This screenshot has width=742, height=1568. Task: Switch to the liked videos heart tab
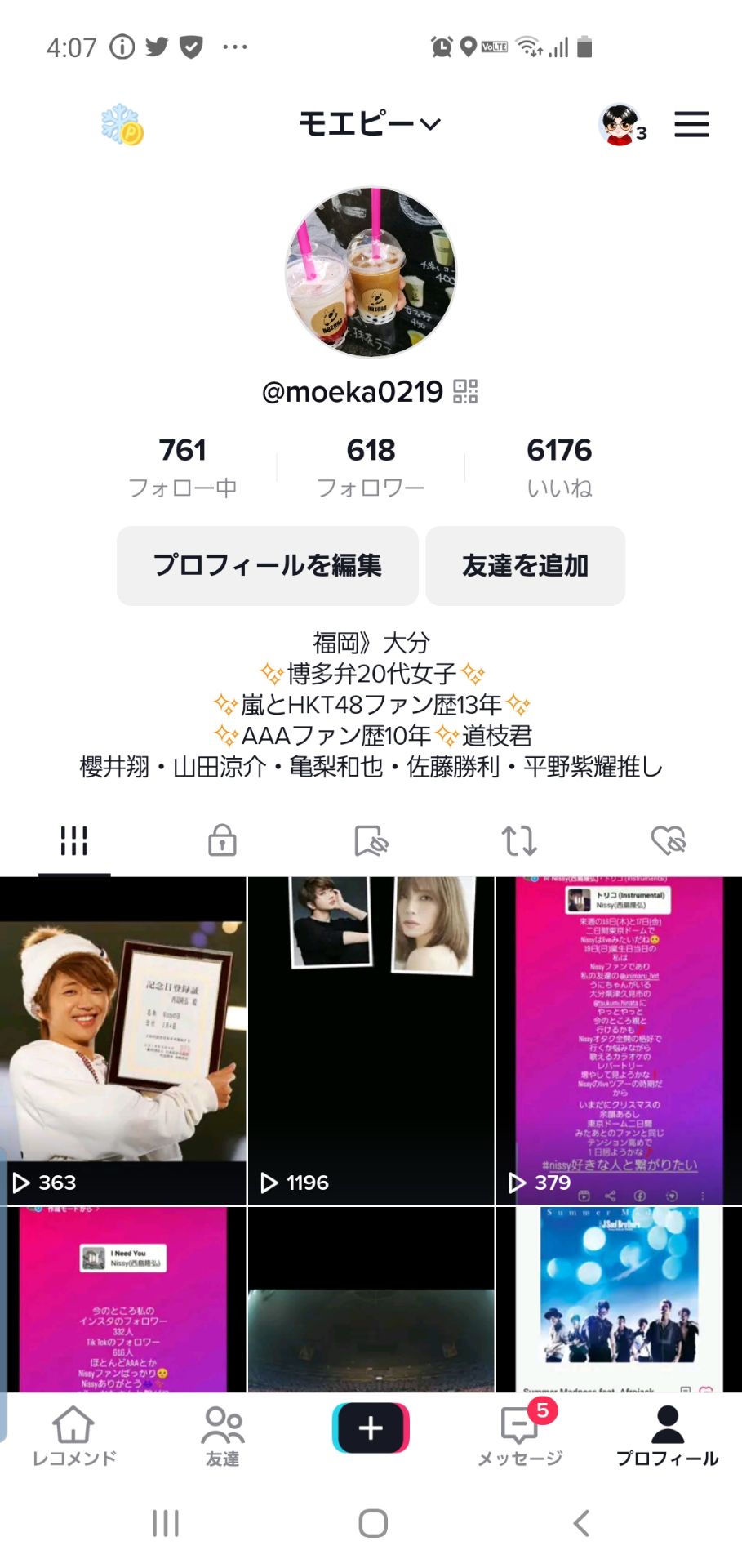pos(668,840)
